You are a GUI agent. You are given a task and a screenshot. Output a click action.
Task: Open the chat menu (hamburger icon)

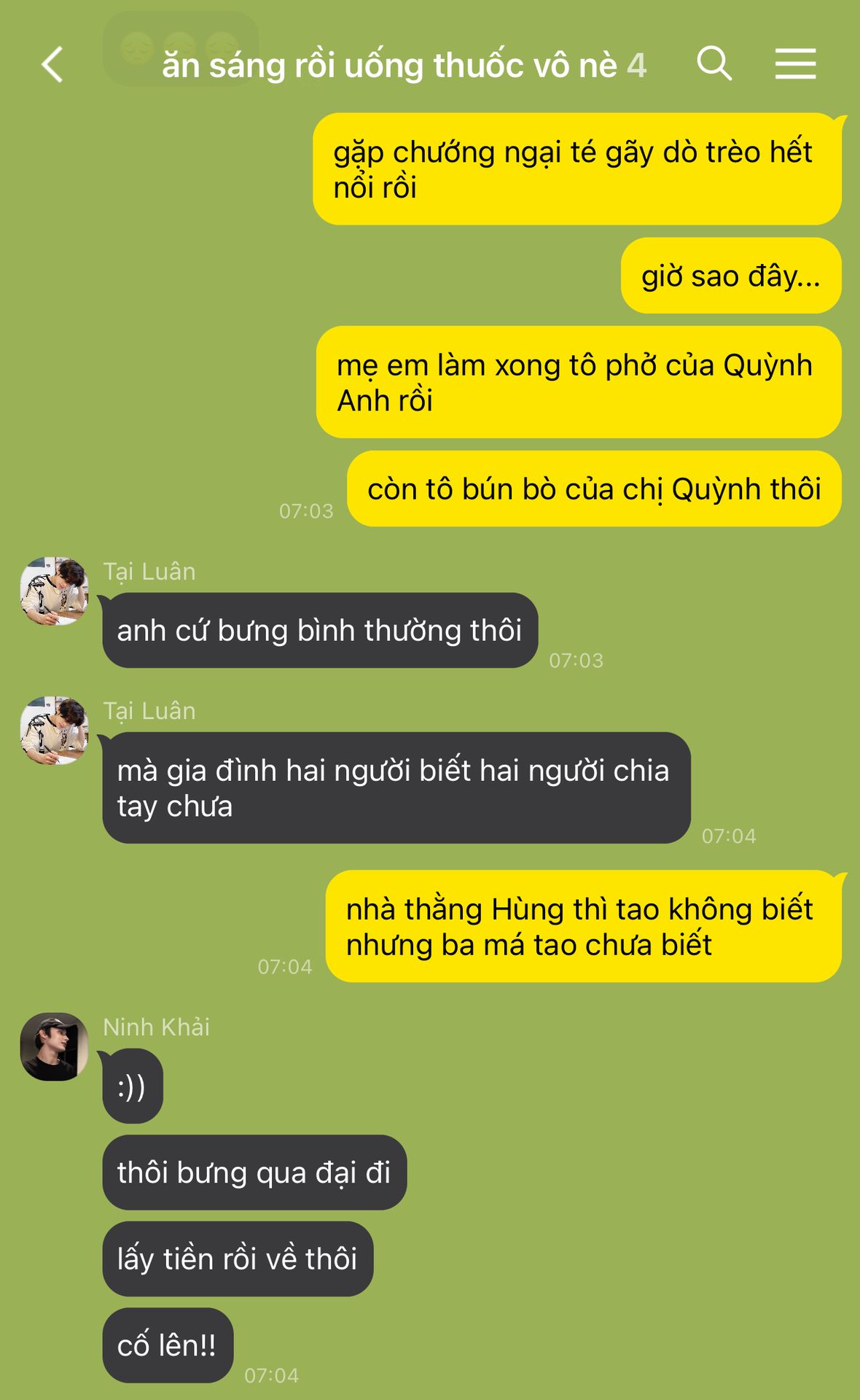[794, 63]
